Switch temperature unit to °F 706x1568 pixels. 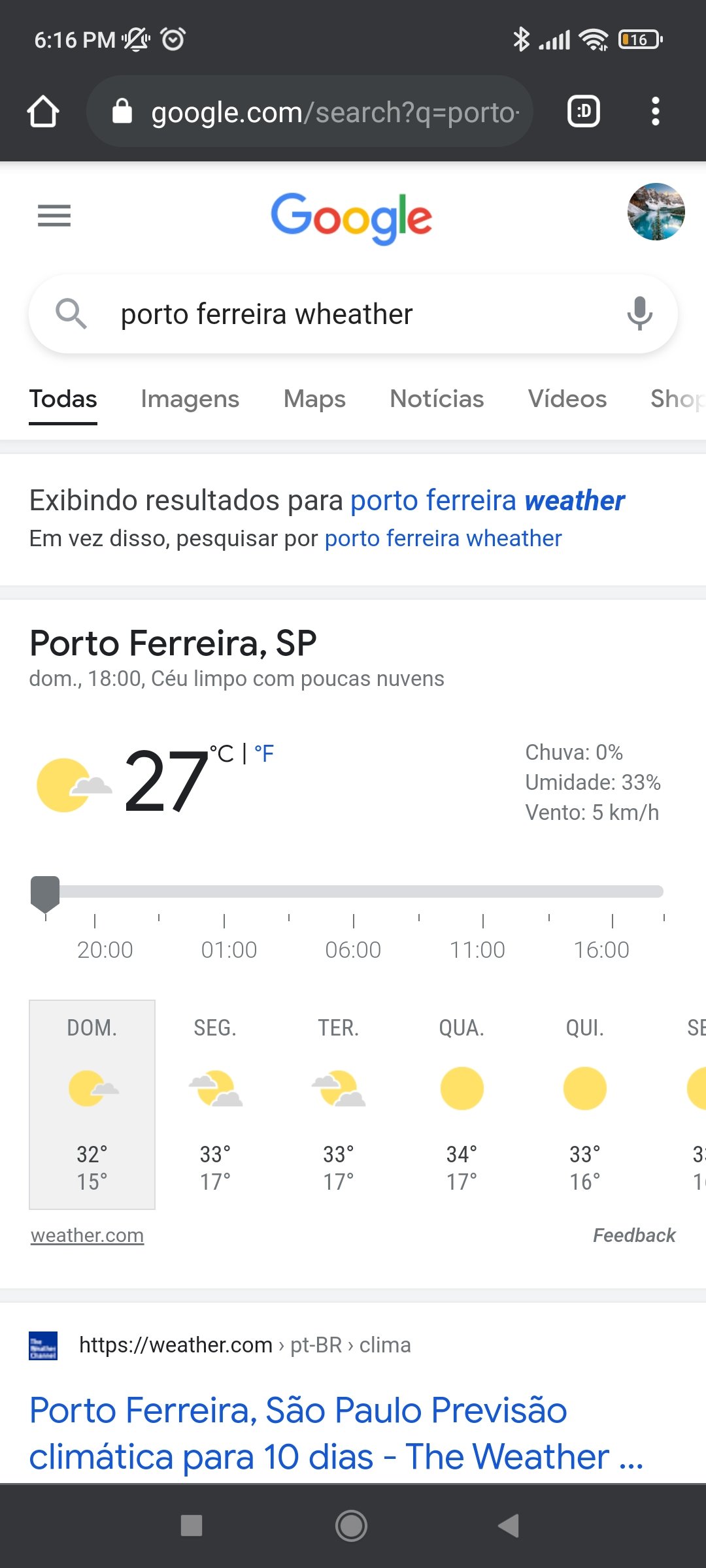click(264, 753)
